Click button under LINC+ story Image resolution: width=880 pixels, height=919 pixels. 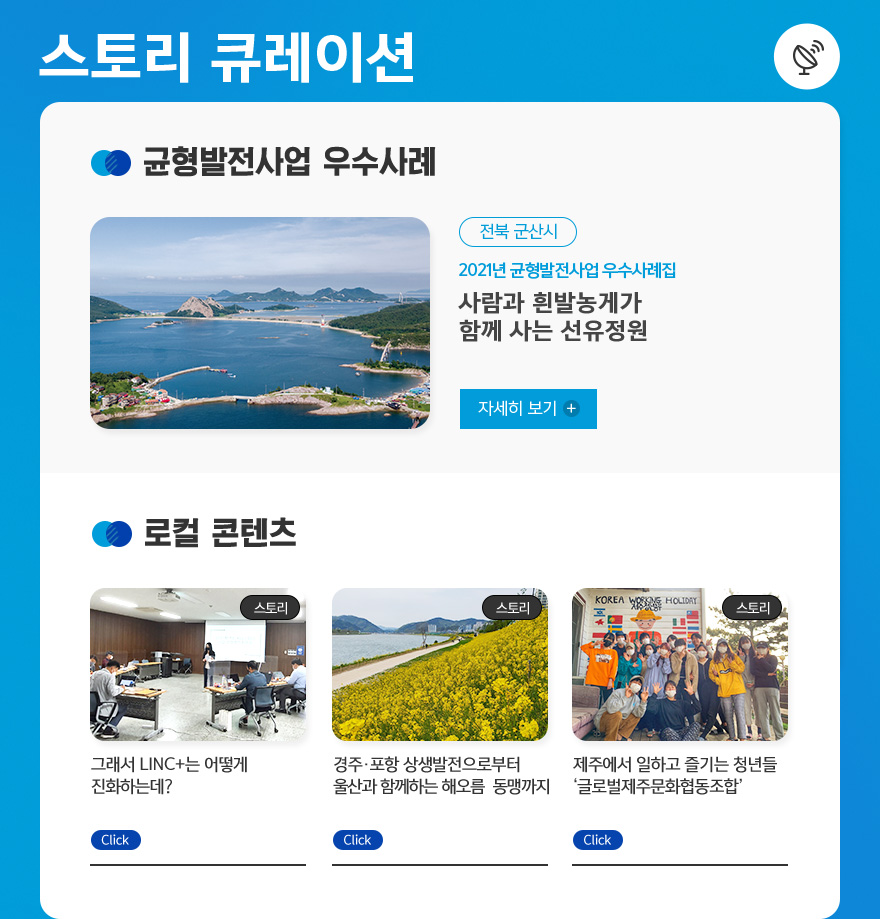pyautogui.click(x=115, y=840)
